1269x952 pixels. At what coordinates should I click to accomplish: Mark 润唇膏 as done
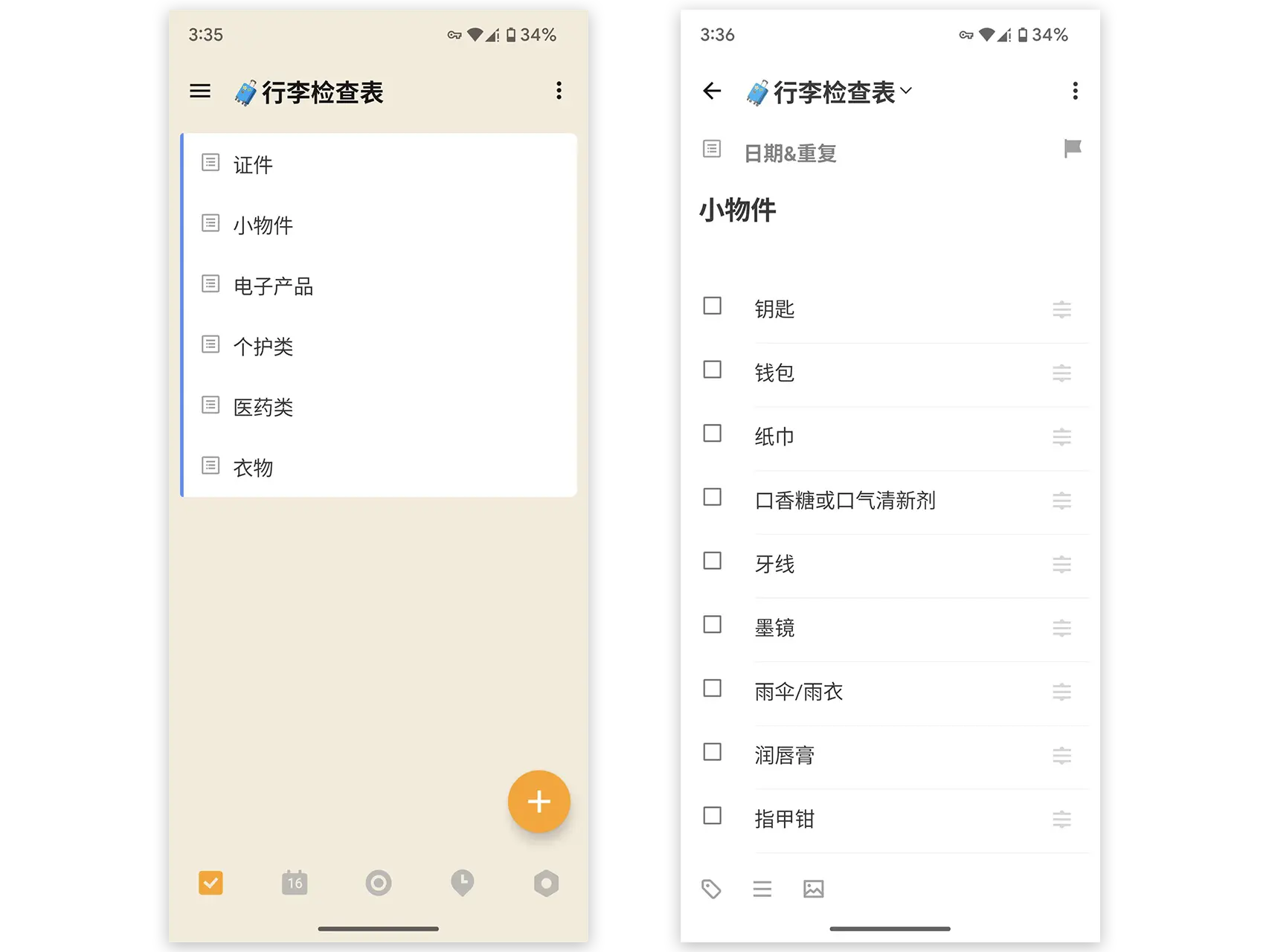(713, 752)
